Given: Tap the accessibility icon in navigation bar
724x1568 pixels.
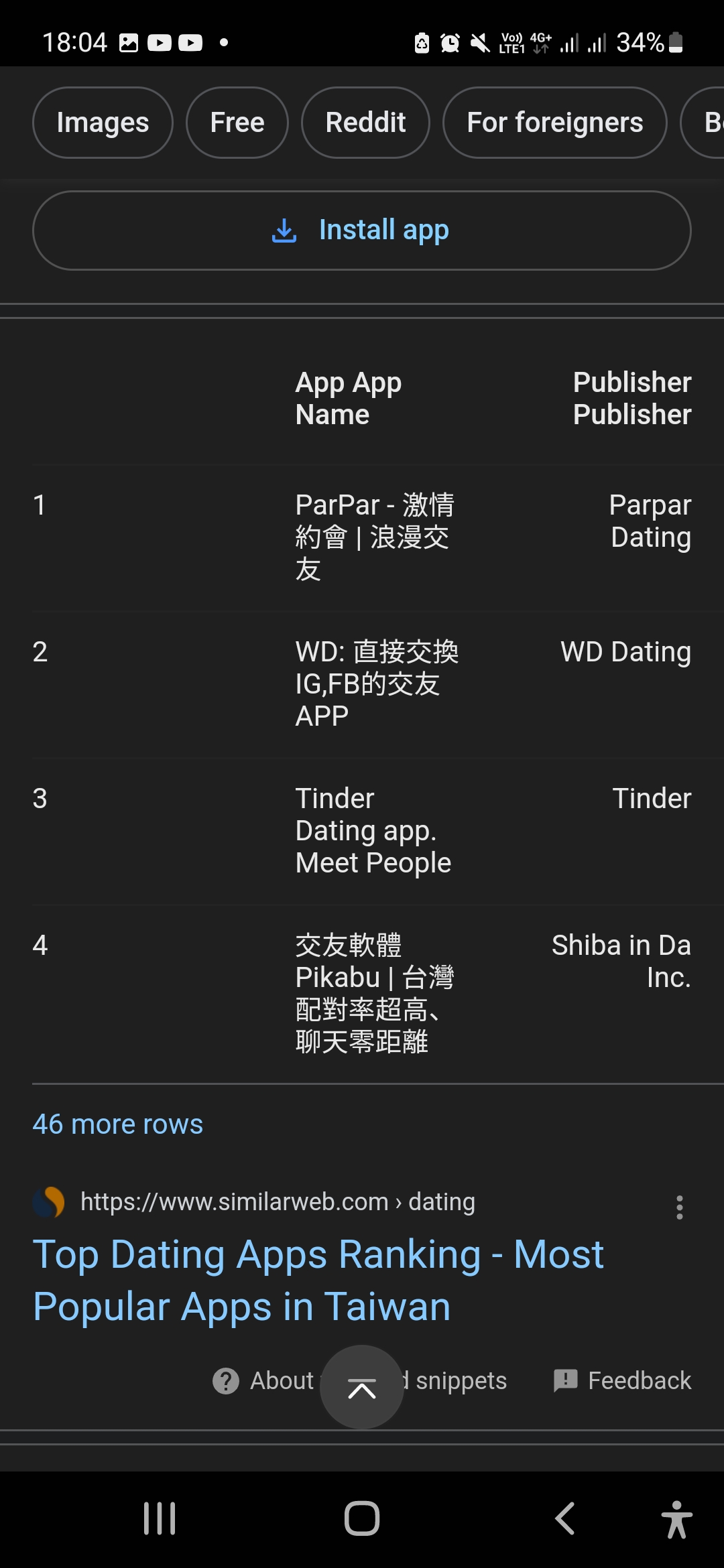Looking at the screenshot, I should [676, 1519].
